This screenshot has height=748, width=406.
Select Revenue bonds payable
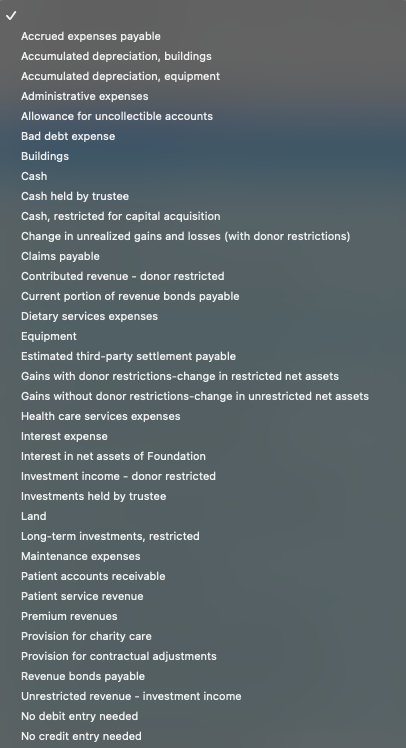pos(83,677)
